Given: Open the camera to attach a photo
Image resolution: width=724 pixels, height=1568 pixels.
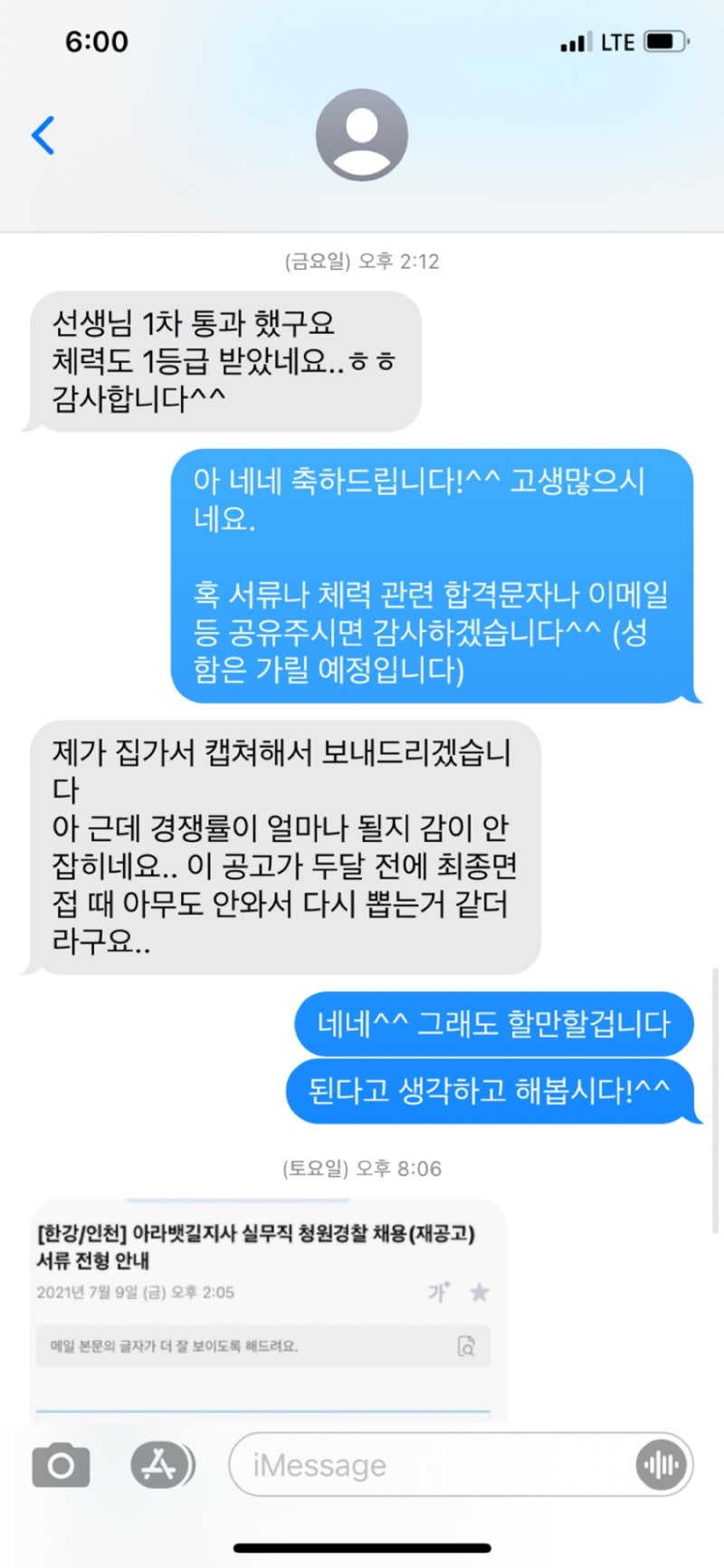Looking at the screenshot, I should tap(61, 1465).
